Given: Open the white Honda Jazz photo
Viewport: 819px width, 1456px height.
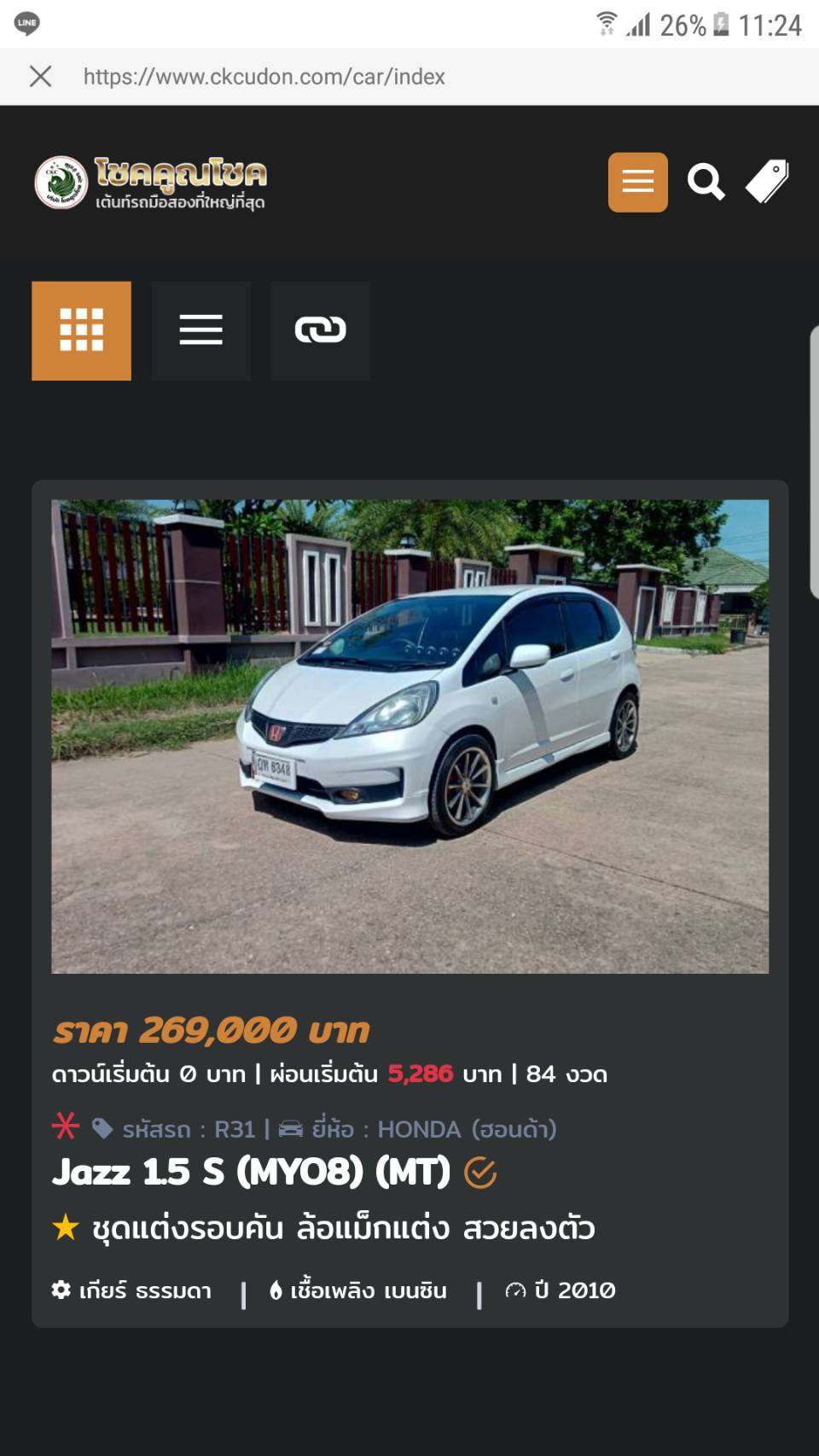Looking at the screenshot, I should (409, 736).
